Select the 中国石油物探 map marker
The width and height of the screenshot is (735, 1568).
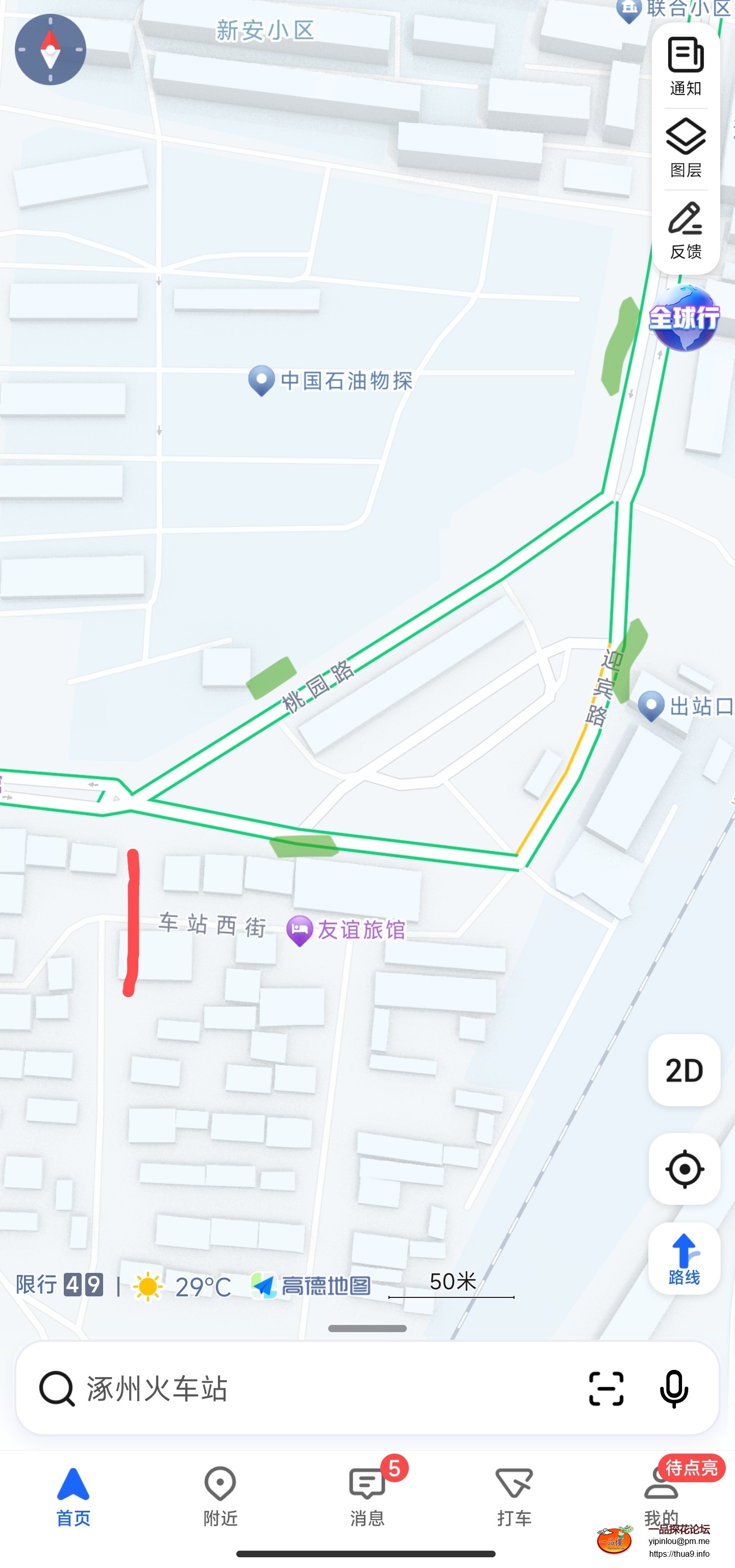point(262,380)
